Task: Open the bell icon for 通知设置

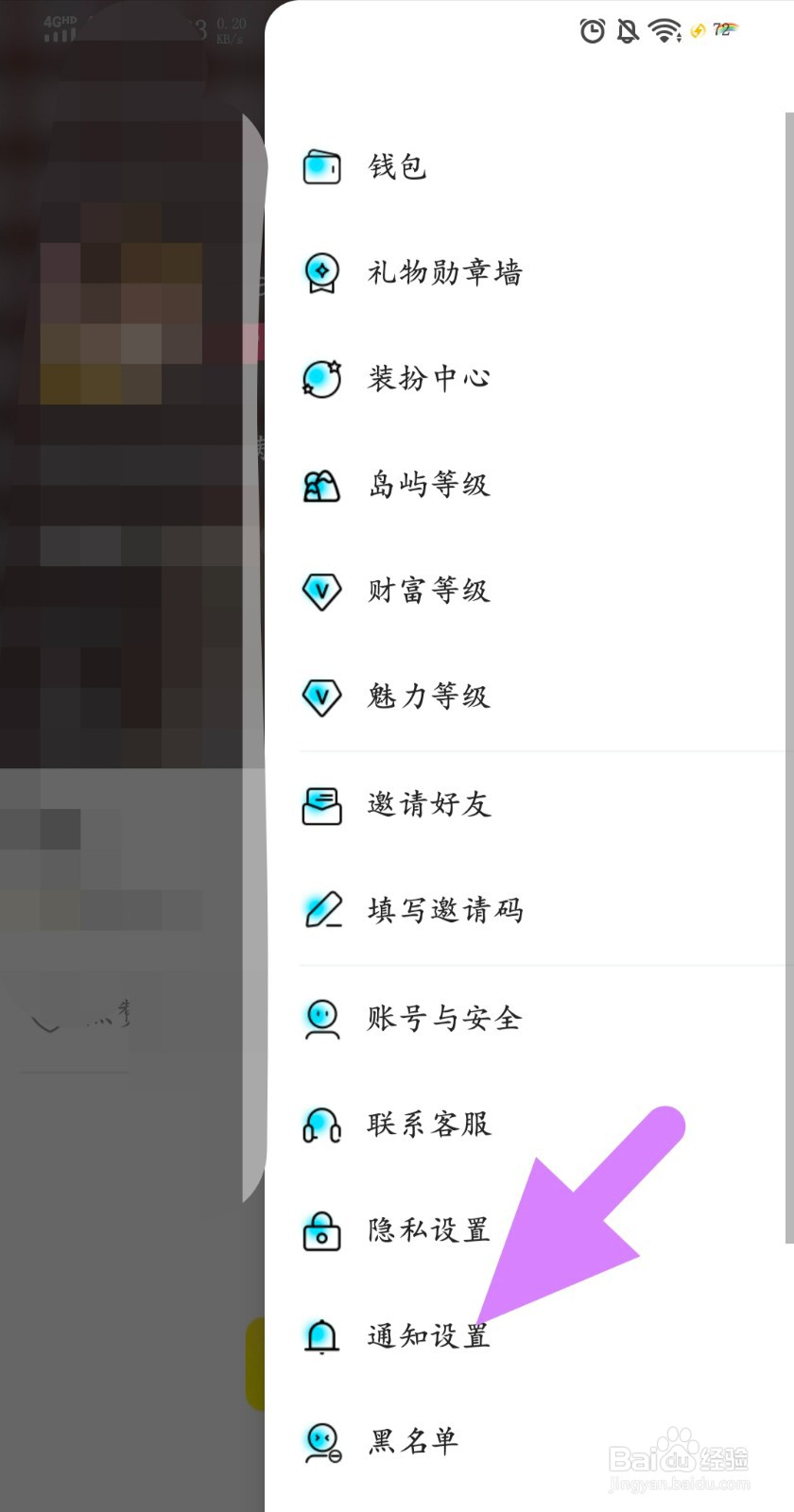Action: pyautogui.click(x=321, y=1338)
